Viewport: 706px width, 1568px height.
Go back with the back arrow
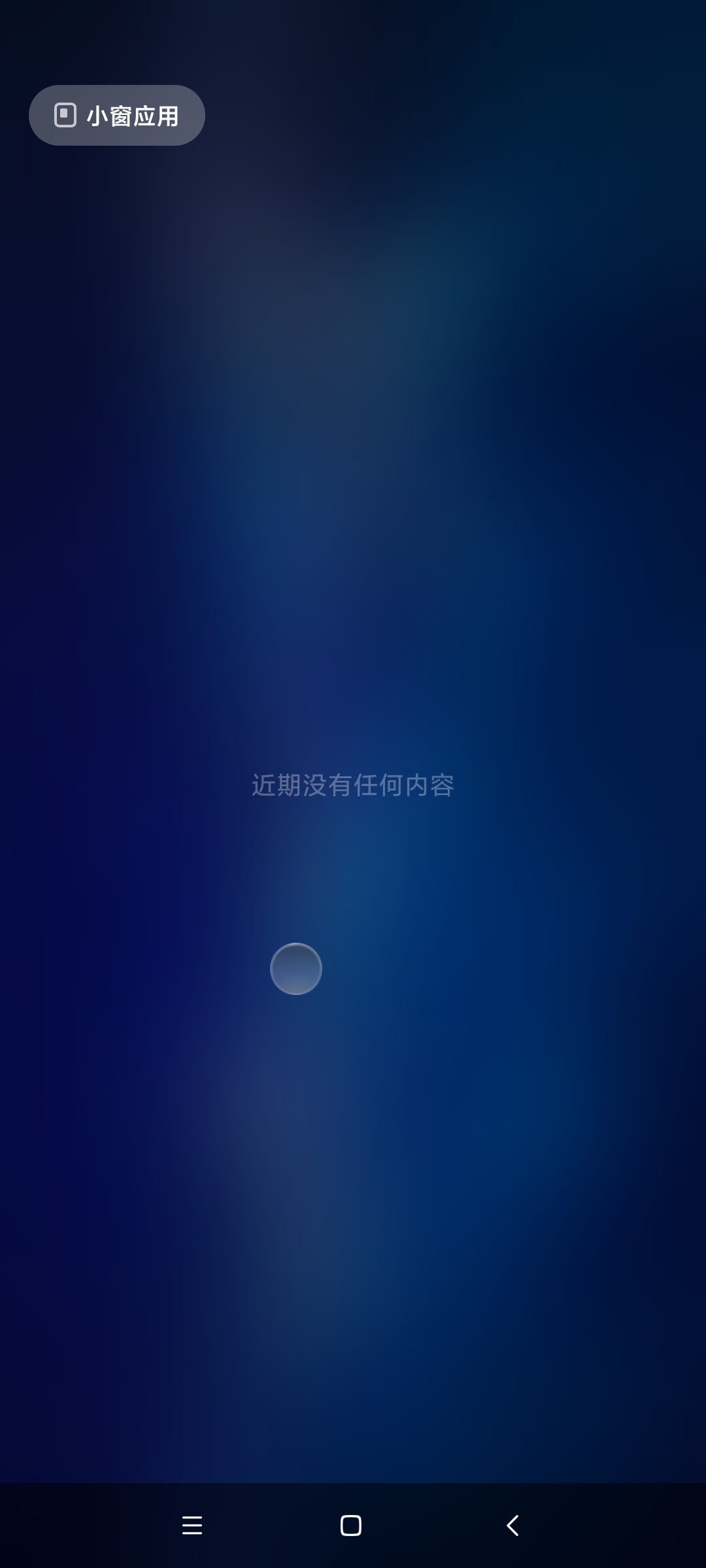(x=513, y=1526)
